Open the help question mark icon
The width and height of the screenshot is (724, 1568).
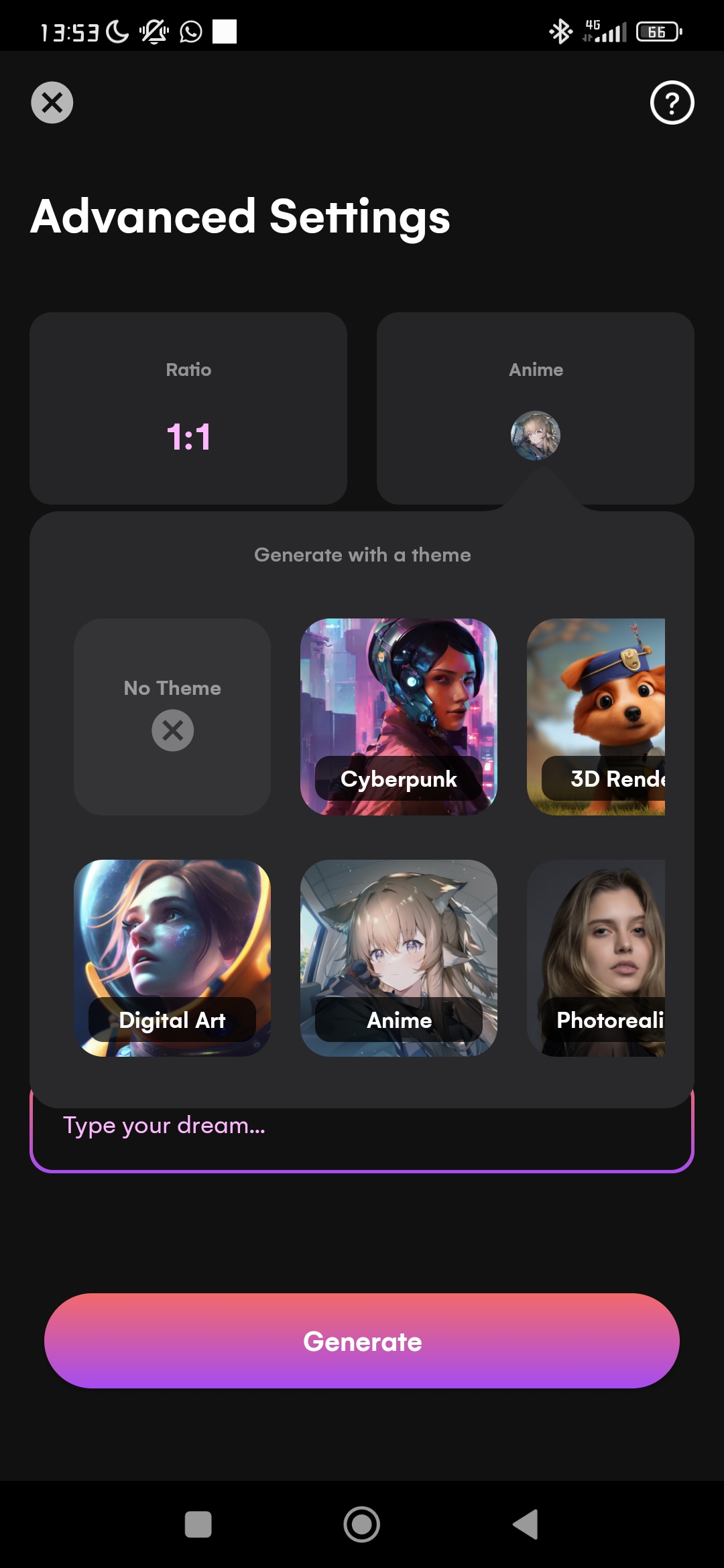point(672,103)
